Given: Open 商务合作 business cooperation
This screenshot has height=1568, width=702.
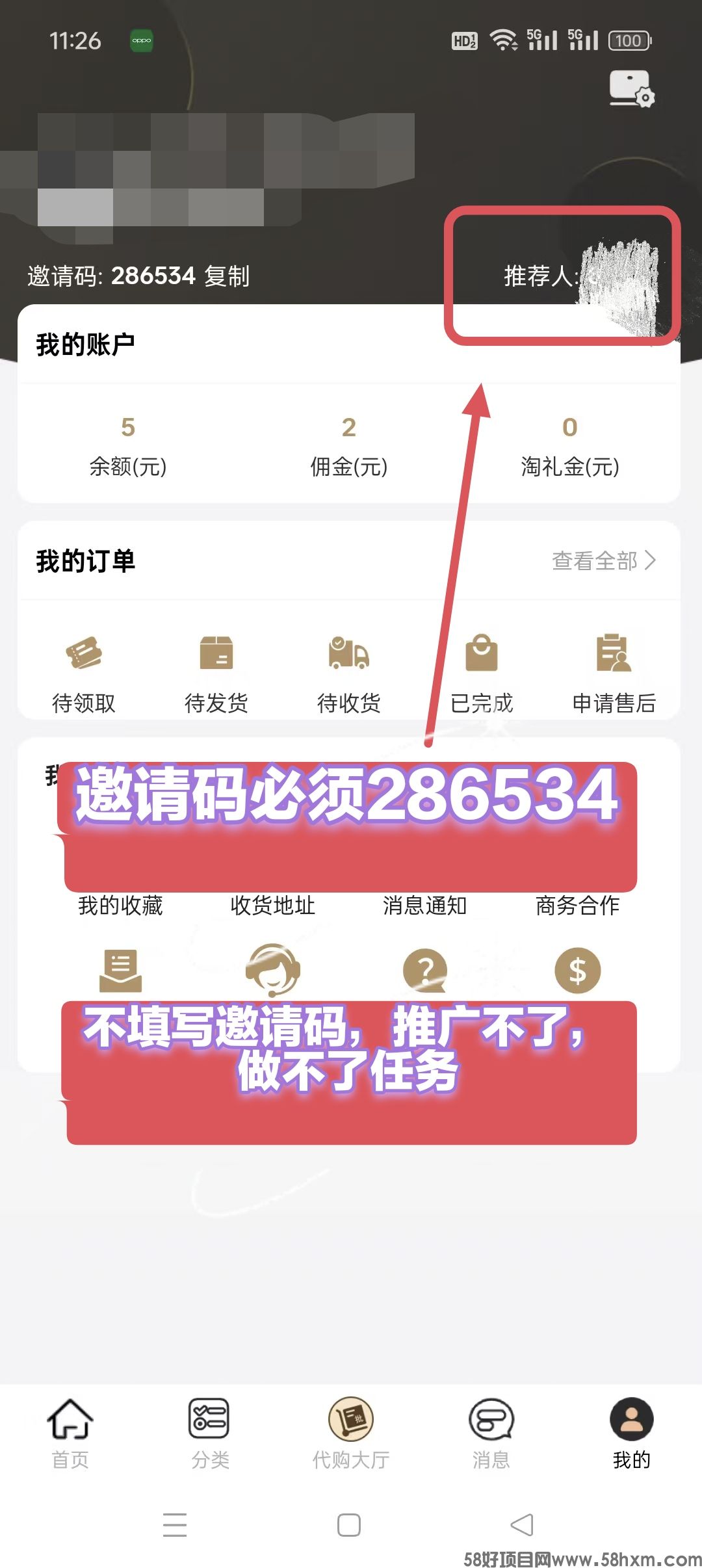Looking at the screenshot, I should tap(577, 905).
